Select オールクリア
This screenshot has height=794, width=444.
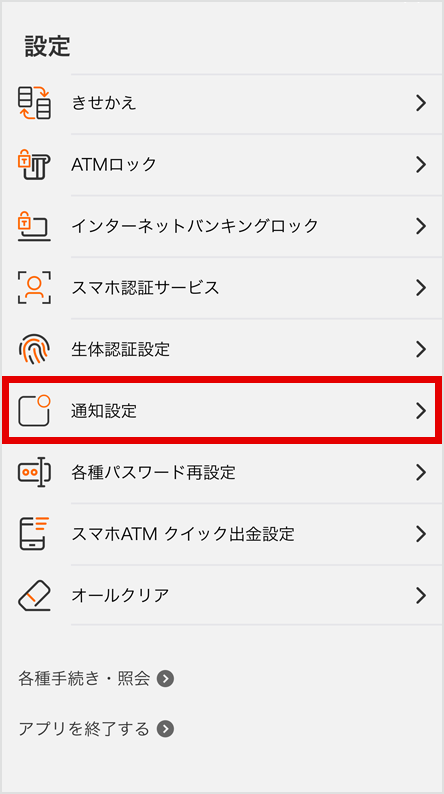coord(222,596)
